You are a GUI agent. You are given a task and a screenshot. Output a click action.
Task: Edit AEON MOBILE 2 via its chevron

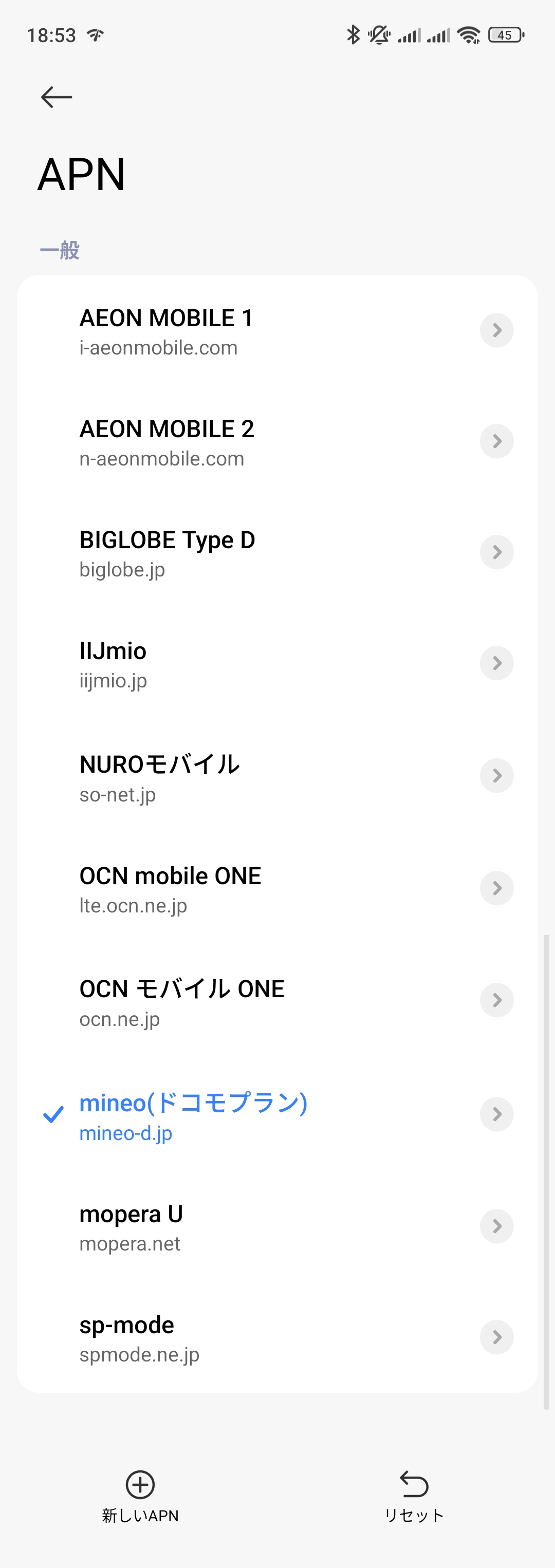pyautogui.click(x=496, y=441)
